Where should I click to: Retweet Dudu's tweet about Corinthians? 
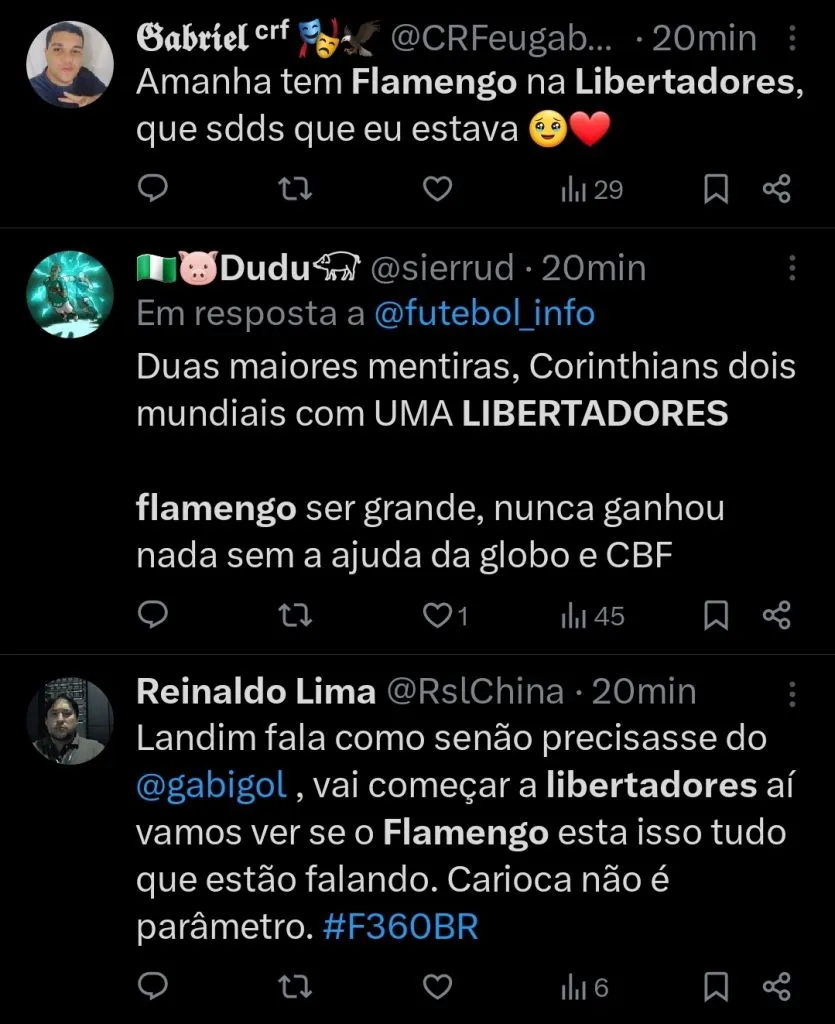pyautogui.click(x=293, y=614)
